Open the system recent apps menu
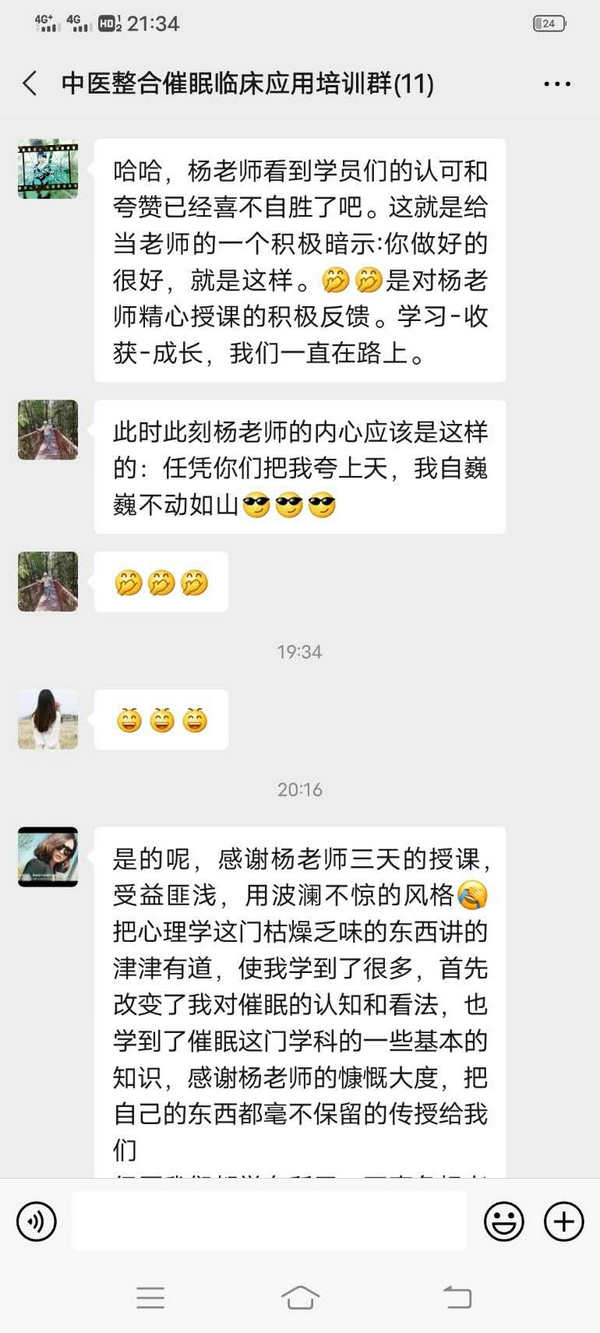Image resolution: width=600 pixels, height=1333 pixels. (151, 1298)
